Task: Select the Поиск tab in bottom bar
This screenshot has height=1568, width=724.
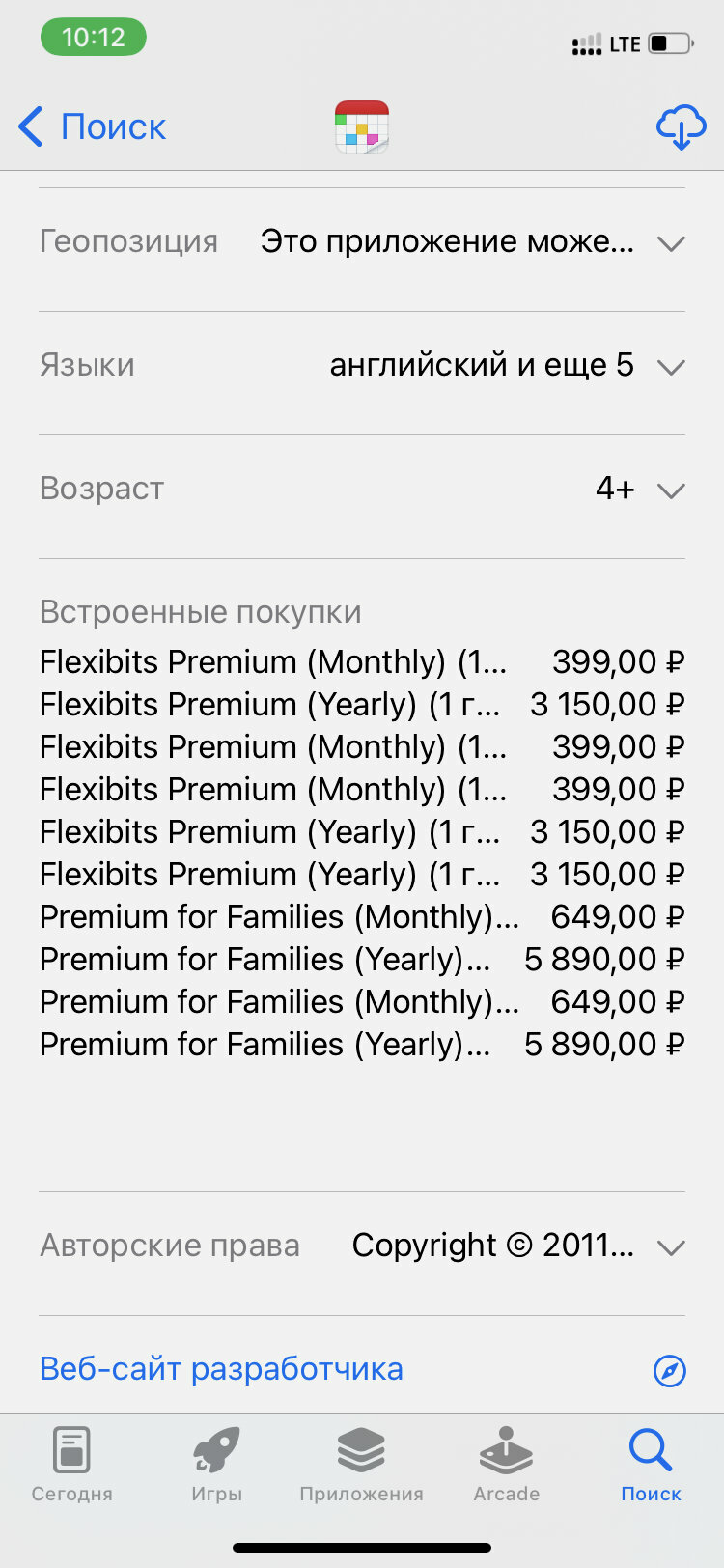Action: coord(651,1464)
